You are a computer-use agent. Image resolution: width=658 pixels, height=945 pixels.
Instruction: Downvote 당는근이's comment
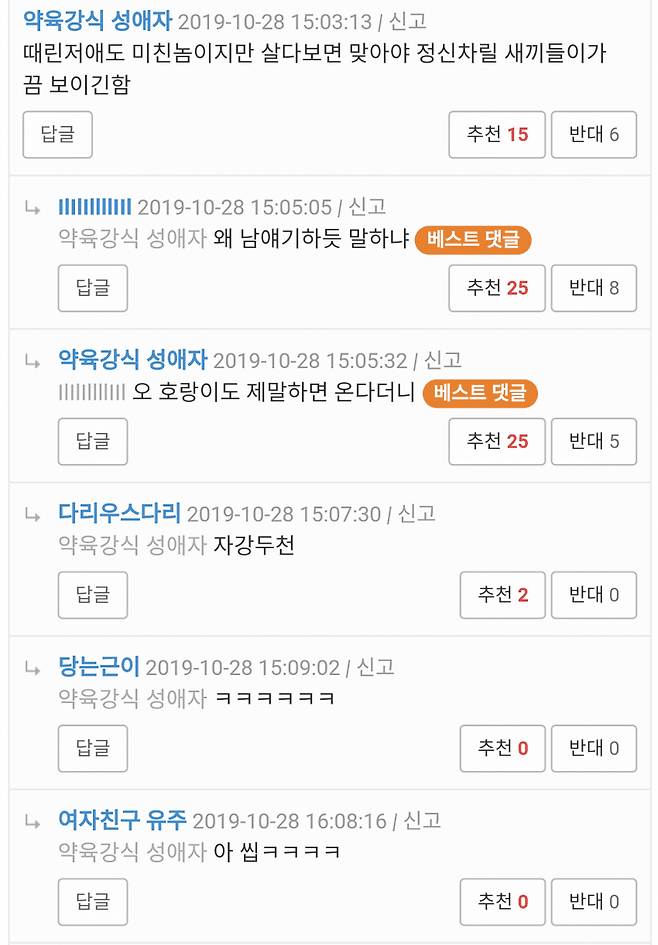(x=594, y=748)
